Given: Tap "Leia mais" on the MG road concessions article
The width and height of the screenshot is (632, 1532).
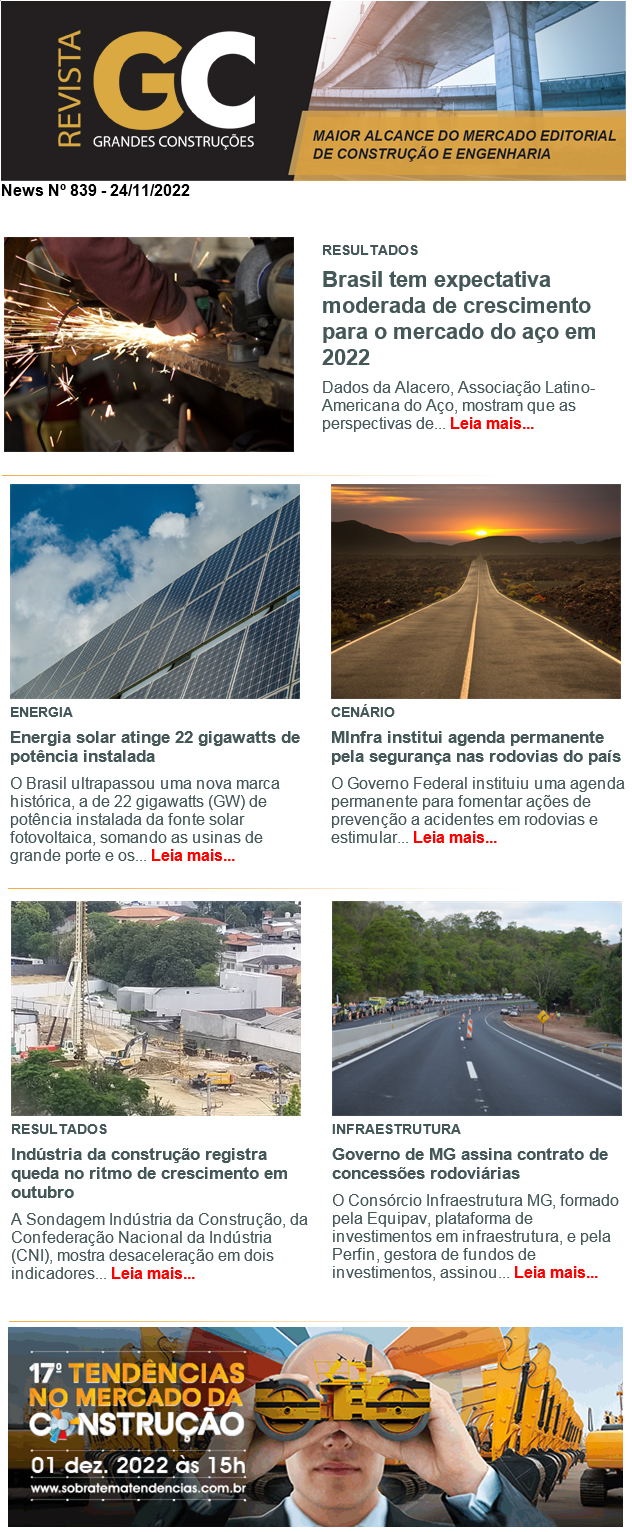Looking at the screenshot, I should [556, 1273].
